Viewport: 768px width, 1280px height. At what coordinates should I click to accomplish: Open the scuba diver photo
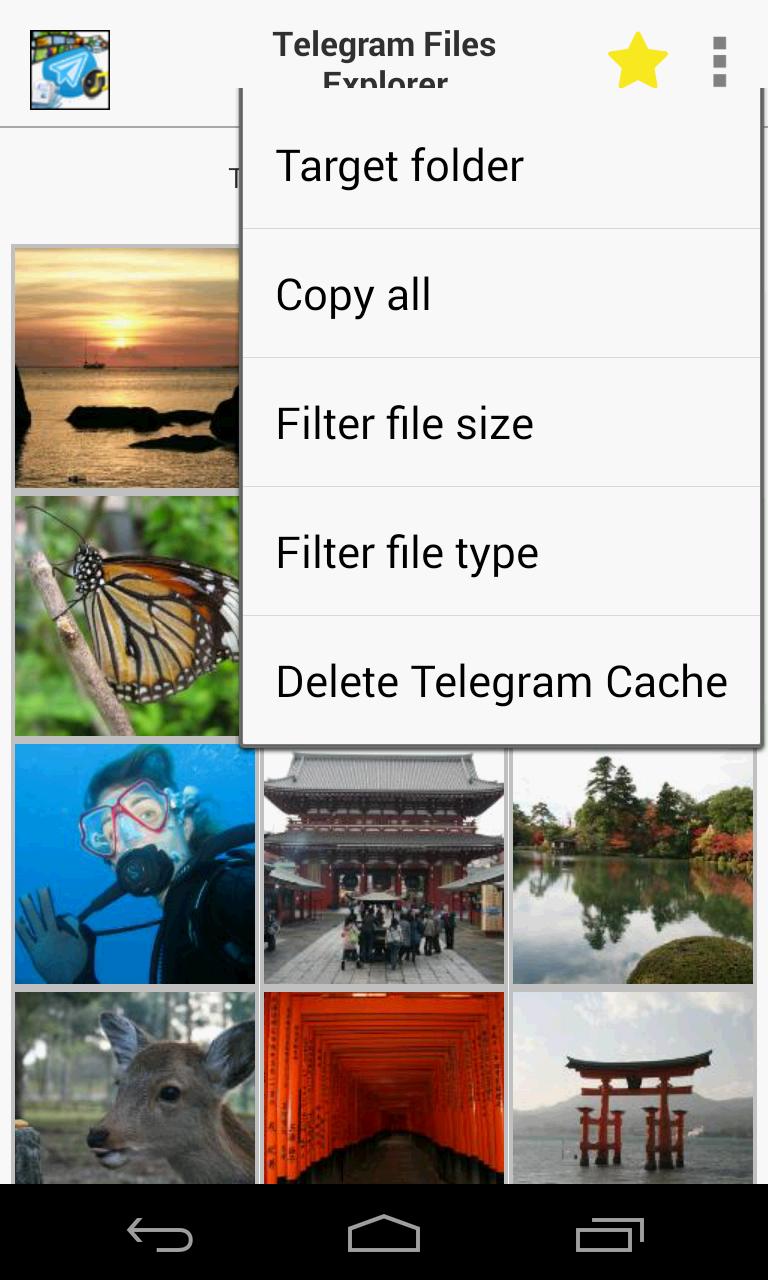point(134,864)
